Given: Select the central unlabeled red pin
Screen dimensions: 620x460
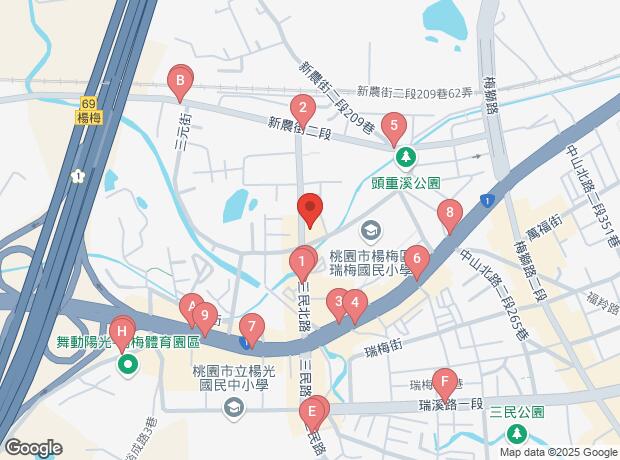Looking at the screenshot, I should (310, 210).
